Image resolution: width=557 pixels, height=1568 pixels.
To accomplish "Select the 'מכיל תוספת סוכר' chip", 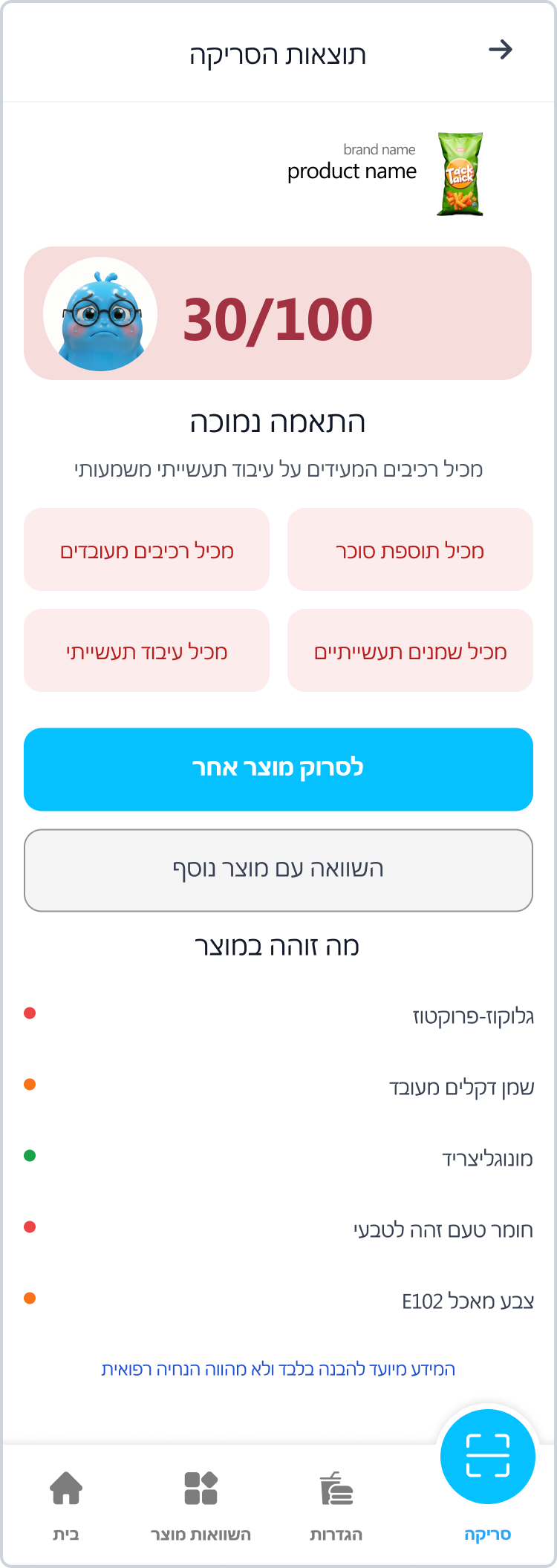I will coord(410,550).
